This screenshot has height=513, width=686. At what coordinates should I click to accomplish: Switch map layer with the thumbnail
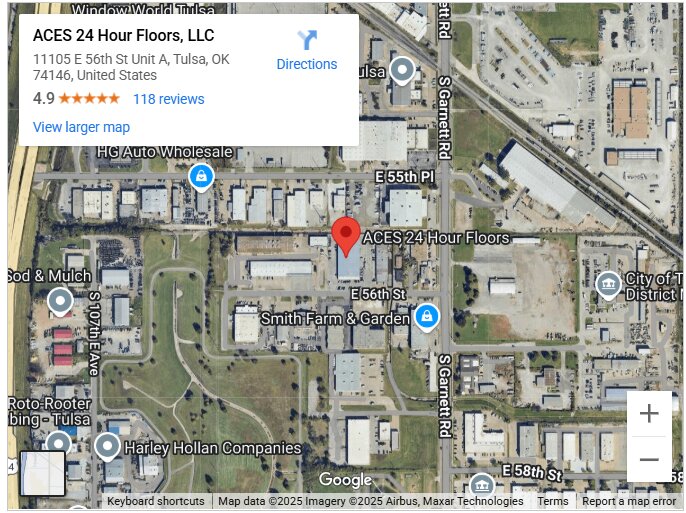pyautogui.click(x=43, y=473)
